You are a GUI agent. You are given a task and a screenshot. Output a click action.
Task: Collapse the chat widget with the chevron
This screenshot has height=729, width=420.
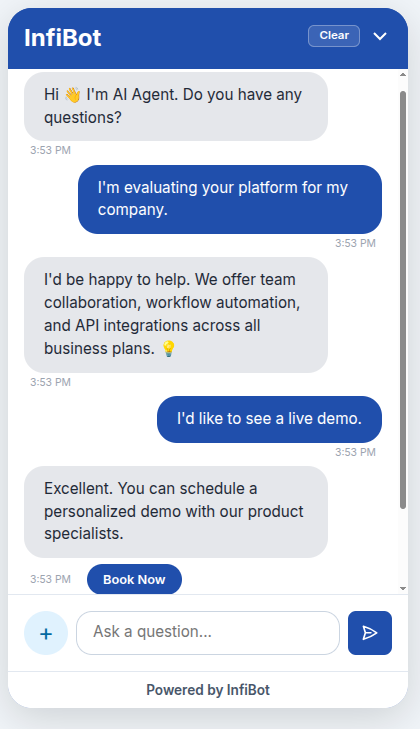point(380,36)
